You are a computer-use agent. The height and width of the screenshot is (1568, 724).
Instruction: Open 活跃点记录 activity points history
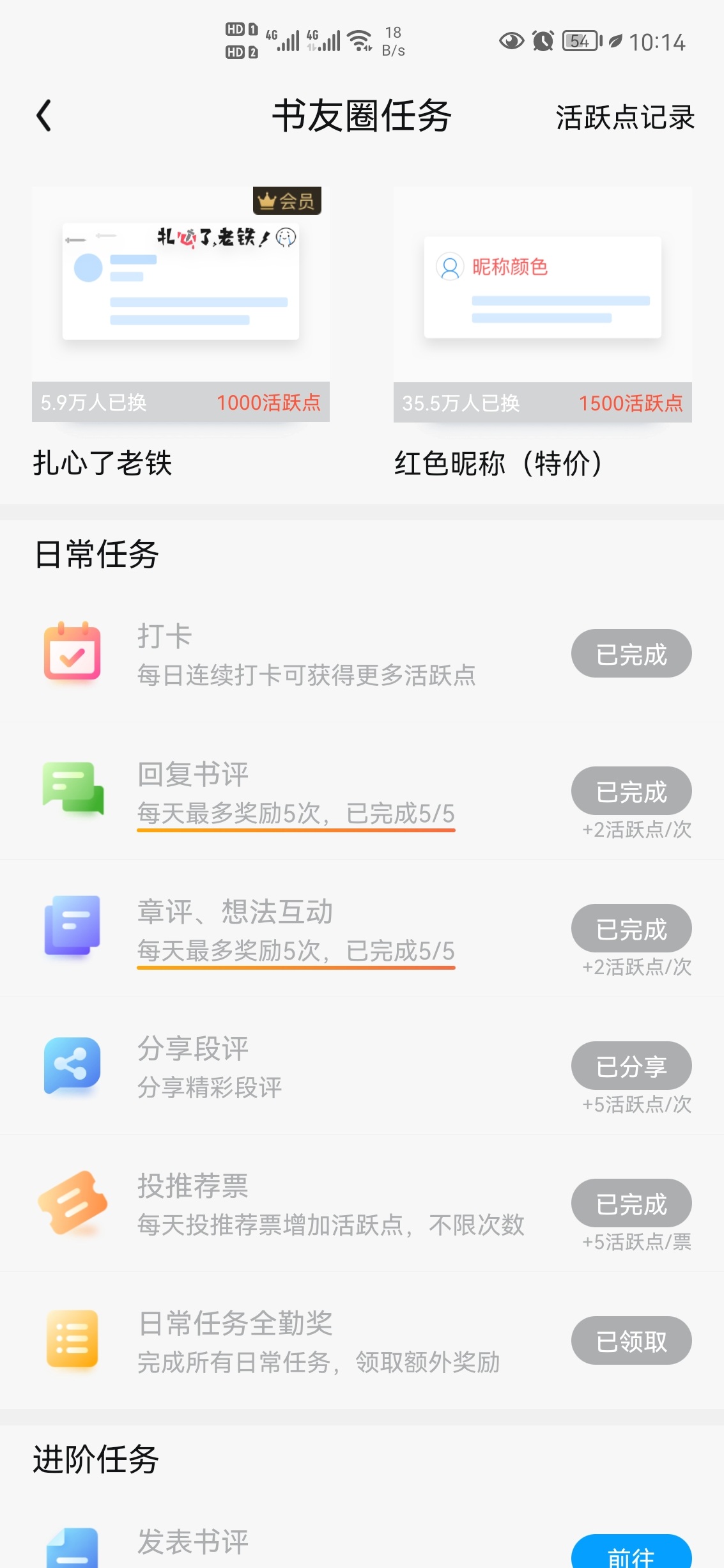click(x=625, y=117)
